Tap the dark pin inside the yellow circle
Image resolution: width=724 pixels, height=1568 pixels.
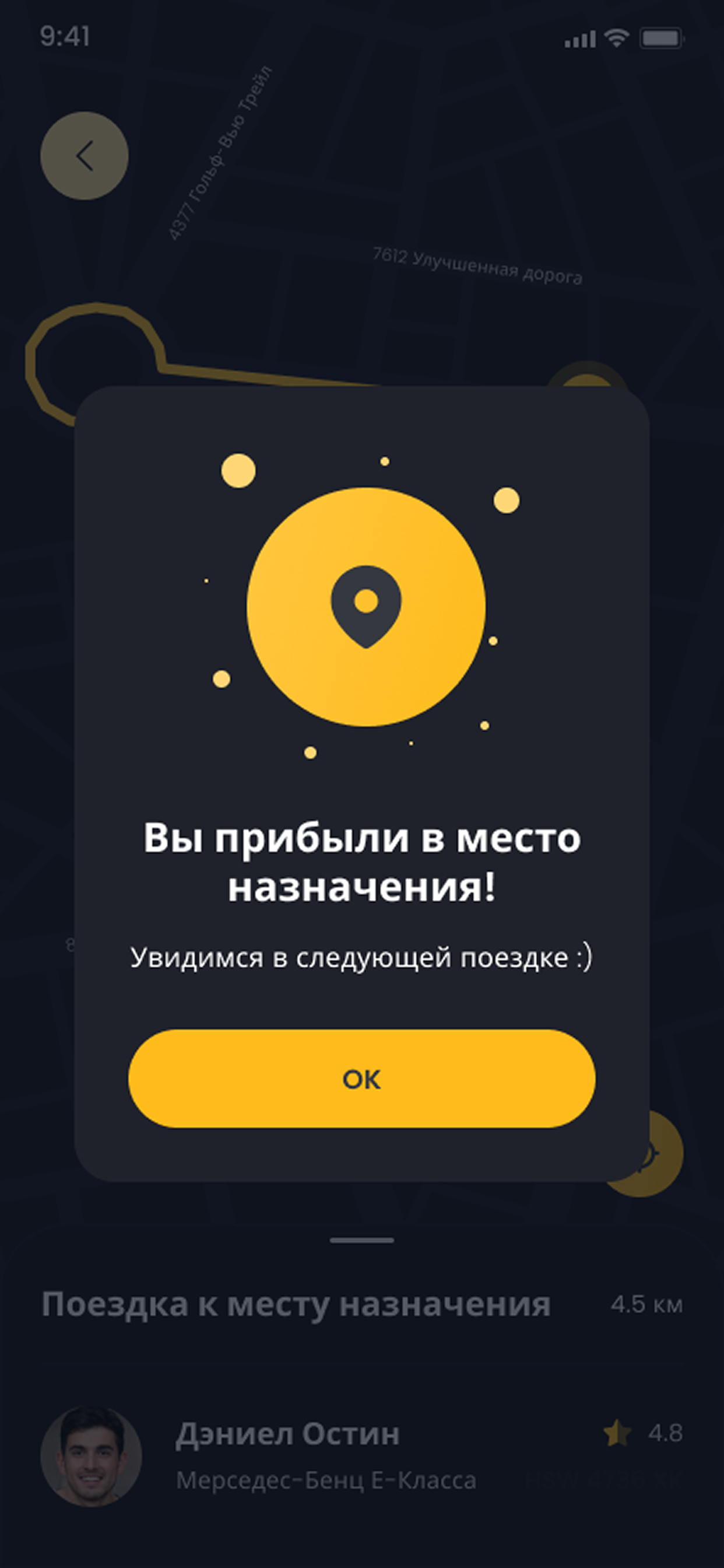[x=365, y=605]
